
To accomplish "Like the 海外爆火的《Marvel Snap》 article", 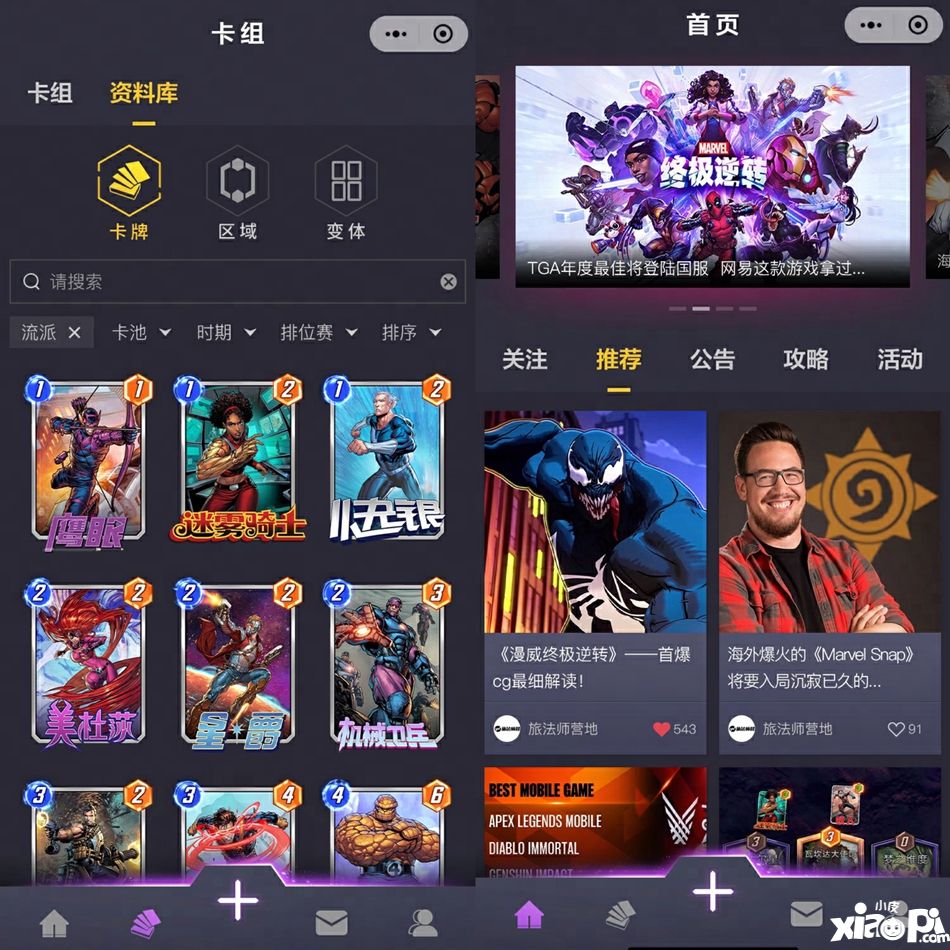I will pyautogui.click(x=896, y=729).
